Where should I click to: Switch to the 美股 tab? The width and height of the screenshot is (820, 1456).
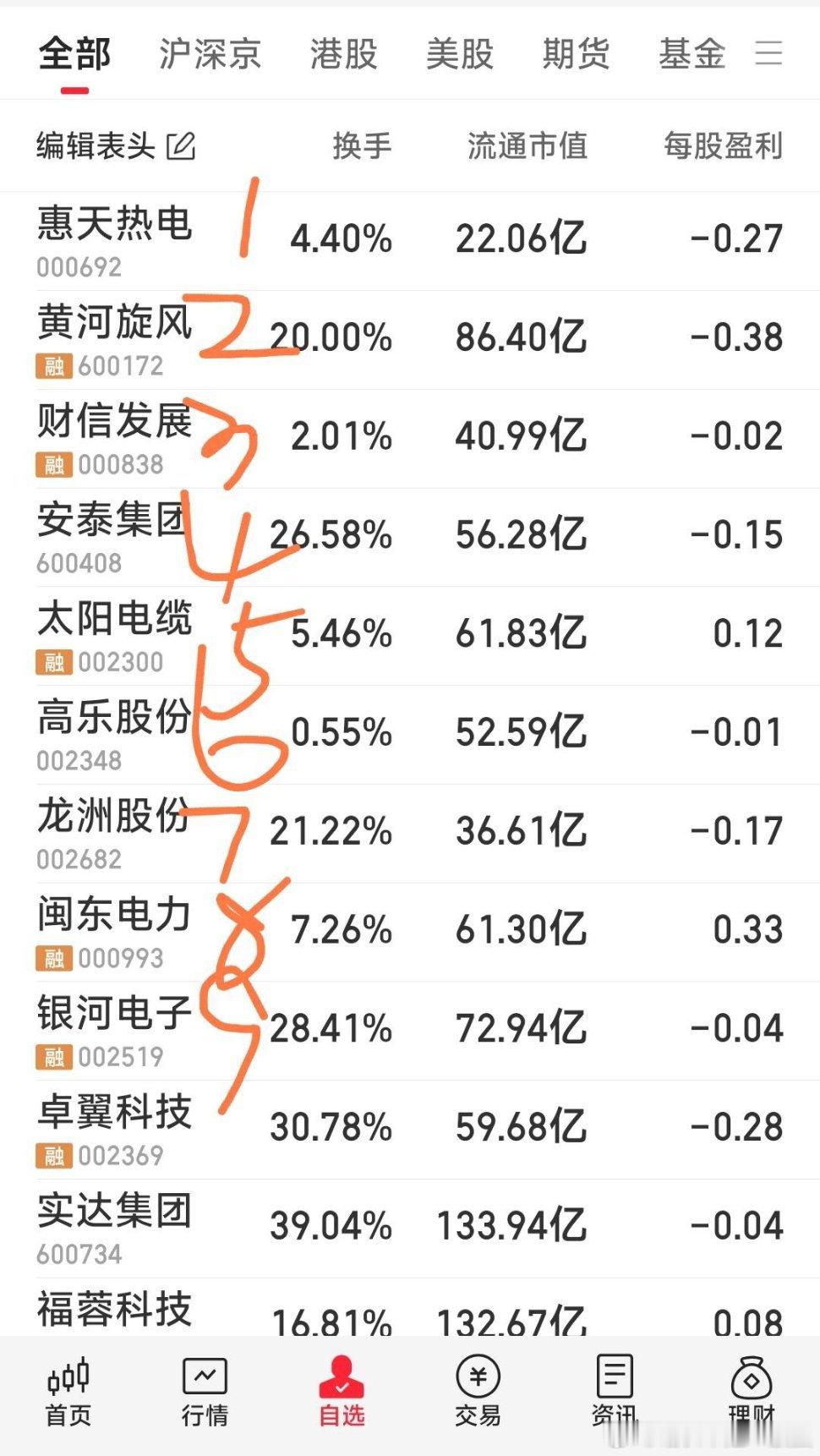(x=461, y=54)
